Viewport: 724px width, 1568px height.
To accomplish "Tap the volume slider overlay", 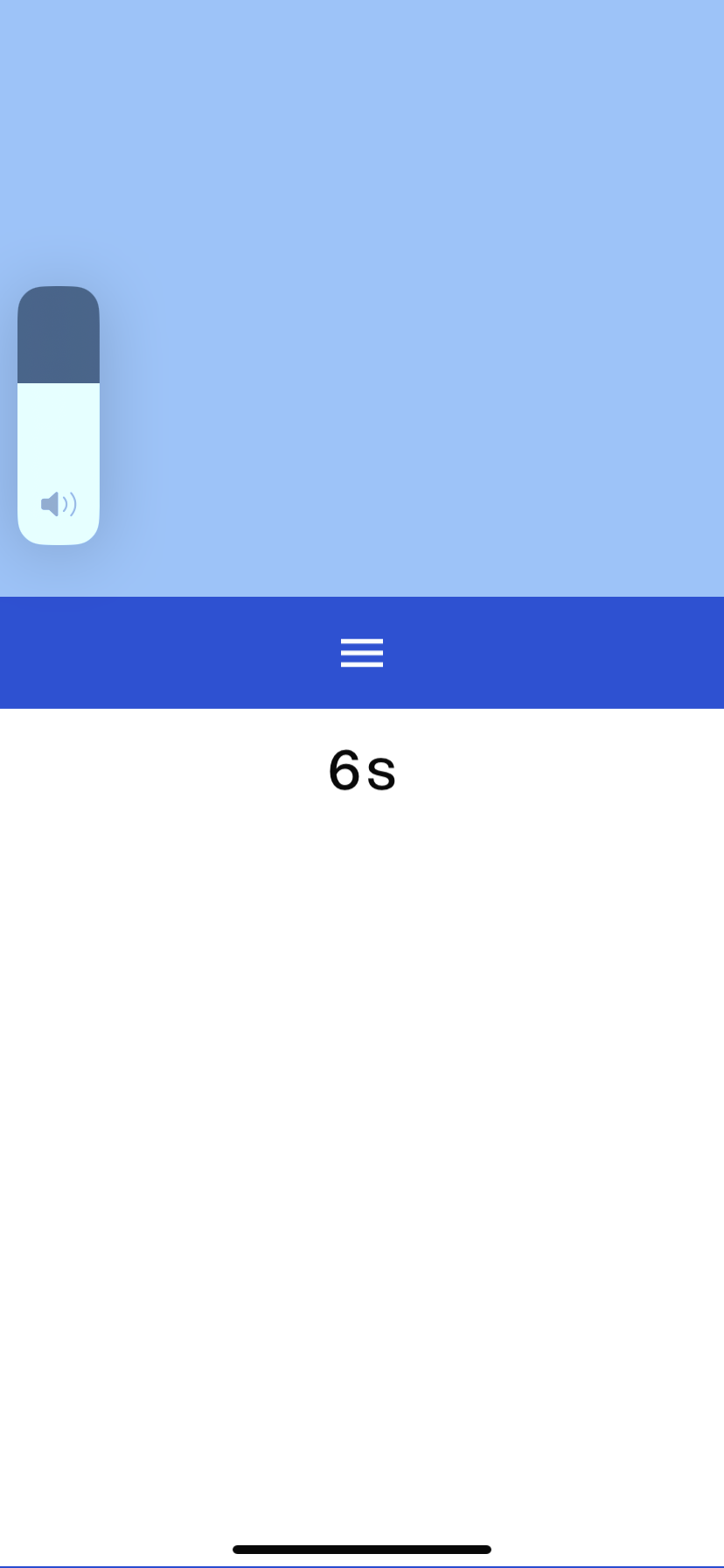I will [x=59, y=416].
